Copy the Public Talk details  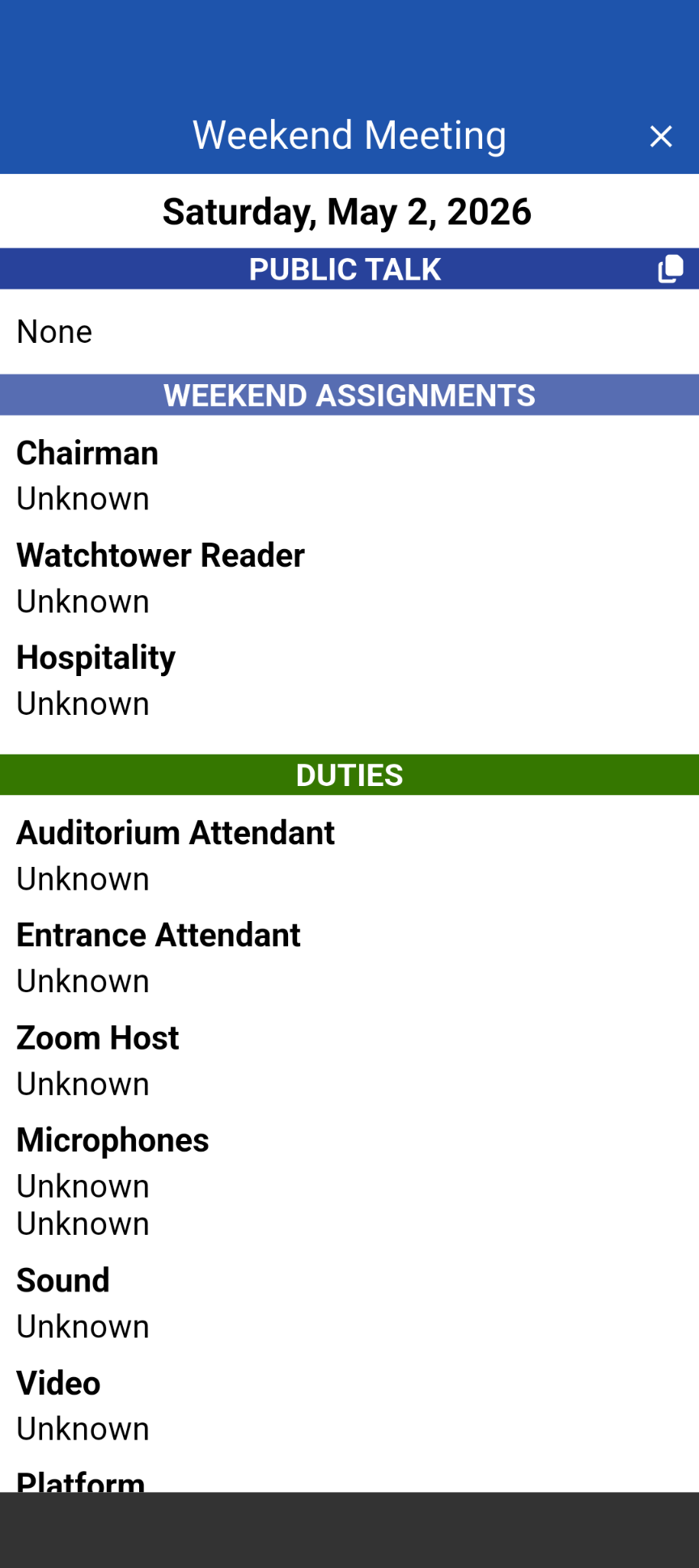click(x=671, y=268)
